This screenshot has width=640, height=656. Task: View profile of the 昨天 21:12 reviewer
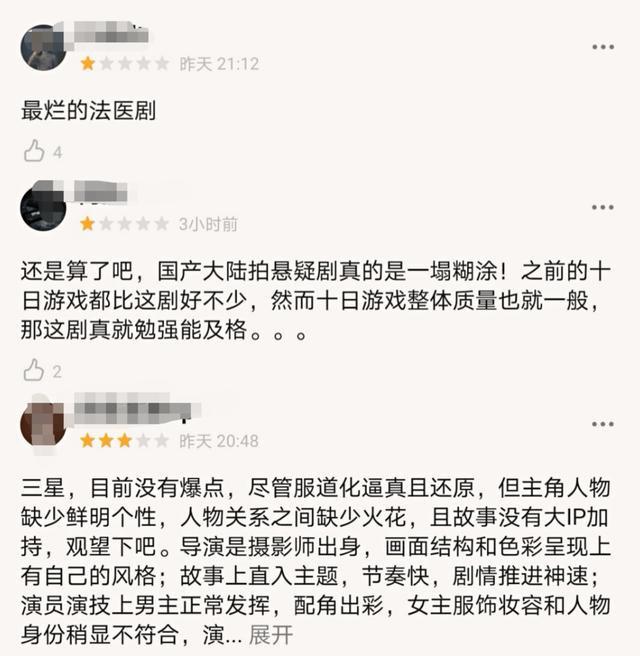(43, 47)
